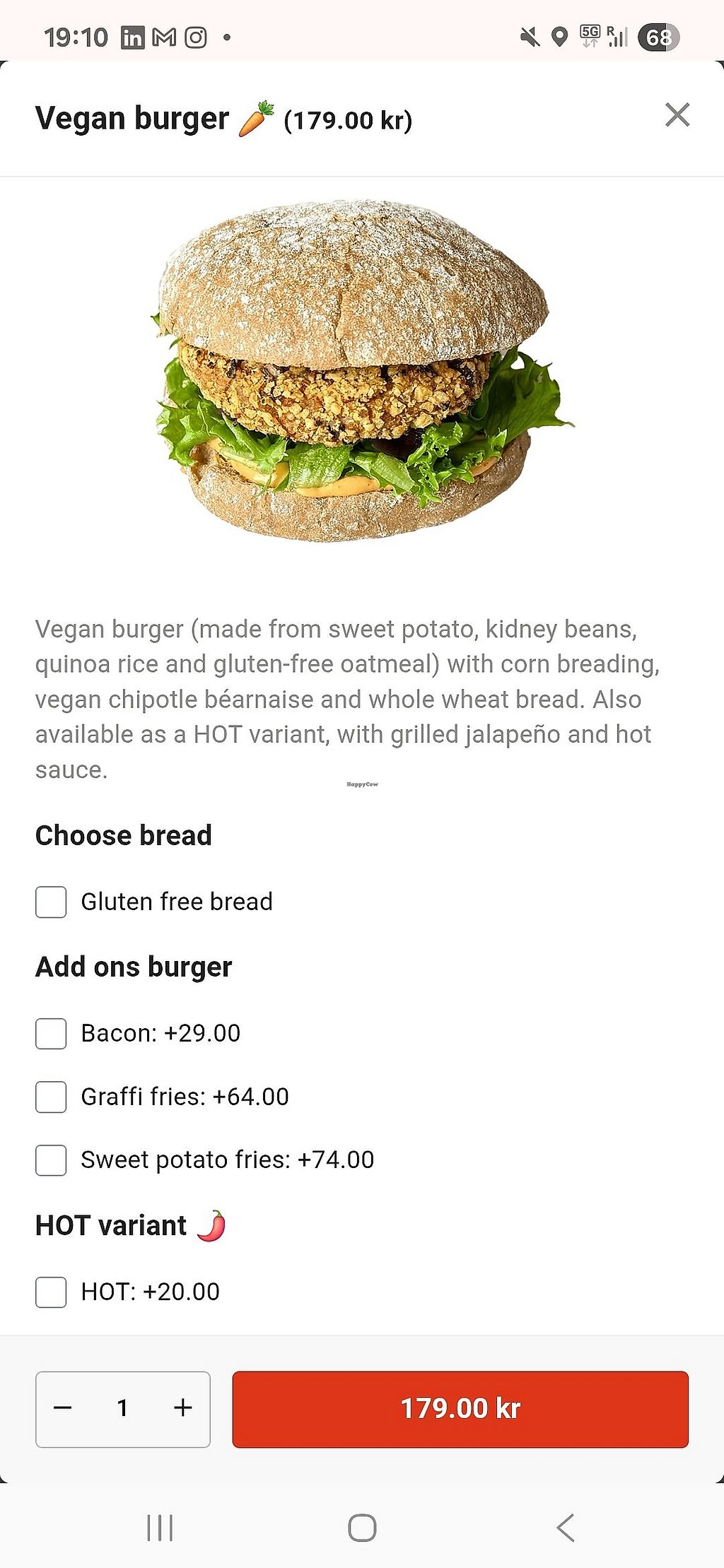This screenshot has width=724, height=1568.
Task: Enable the HOT variant option
Action: (51, 1292)
